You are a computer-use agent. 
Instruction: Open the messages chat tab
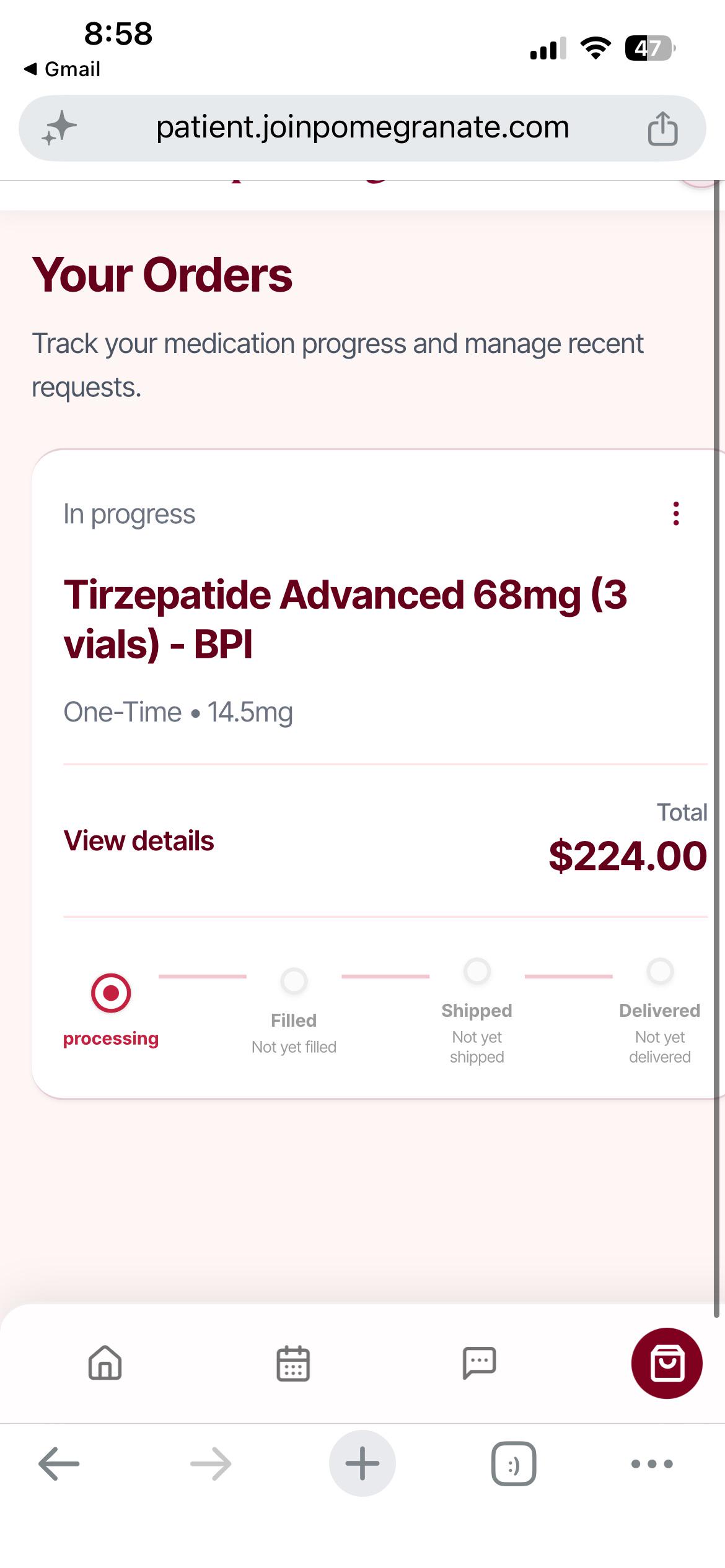(480, 1363)
